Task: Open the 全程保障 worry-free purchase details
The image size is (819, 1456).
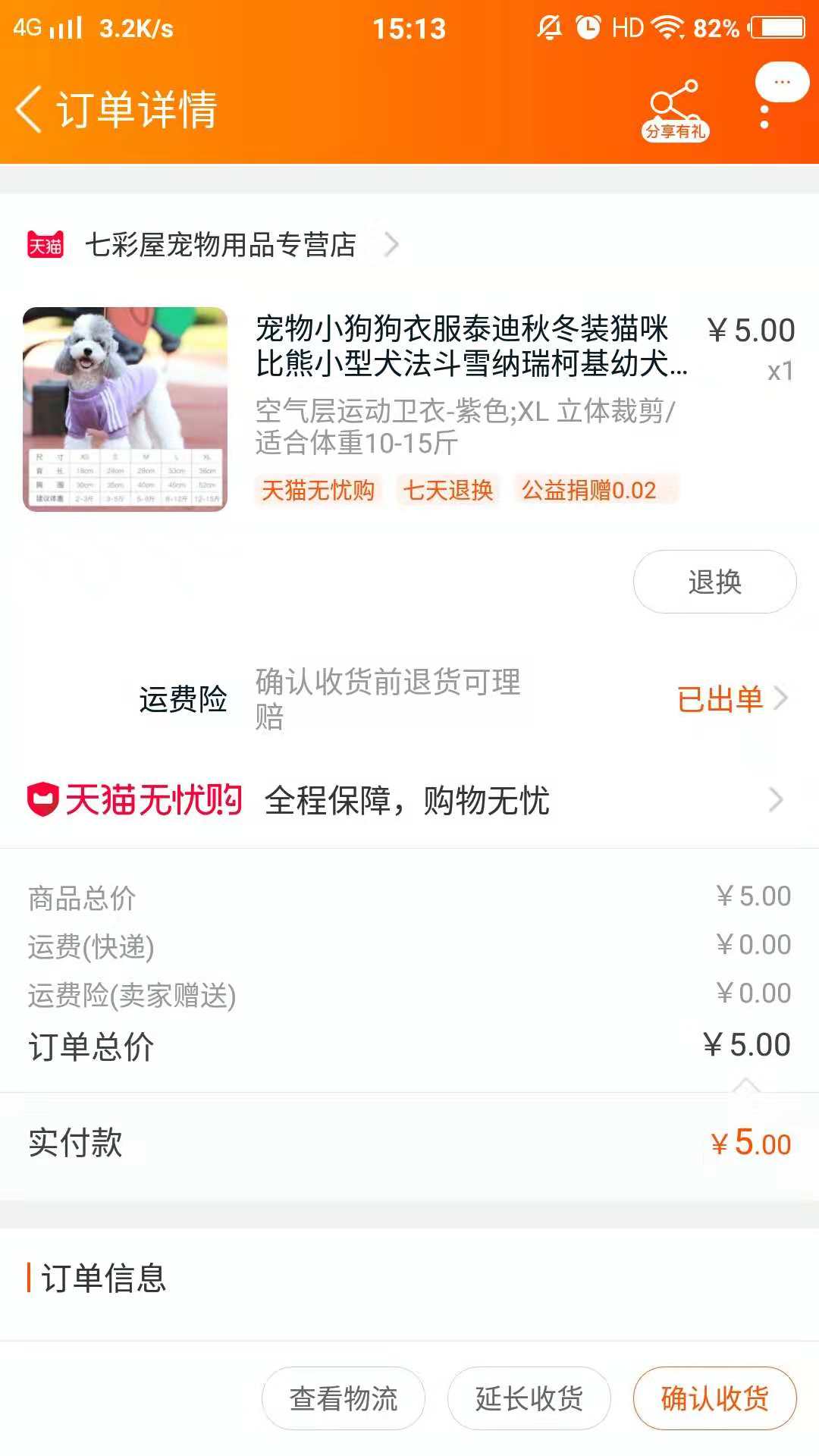Action: [409, 800]
